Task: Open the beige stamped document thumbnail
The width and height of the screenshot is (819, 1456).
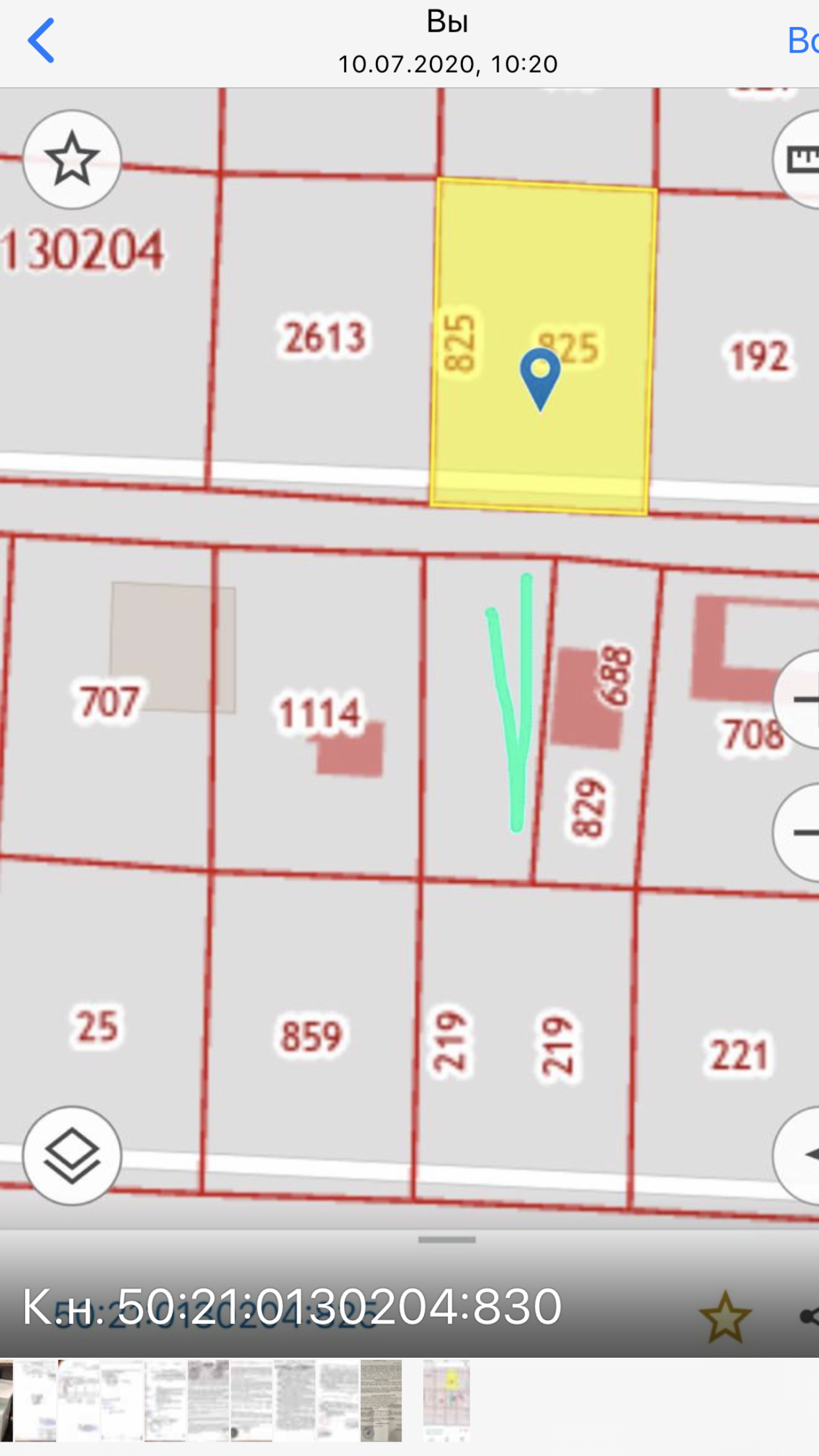Action: (x=381, y=1401)
